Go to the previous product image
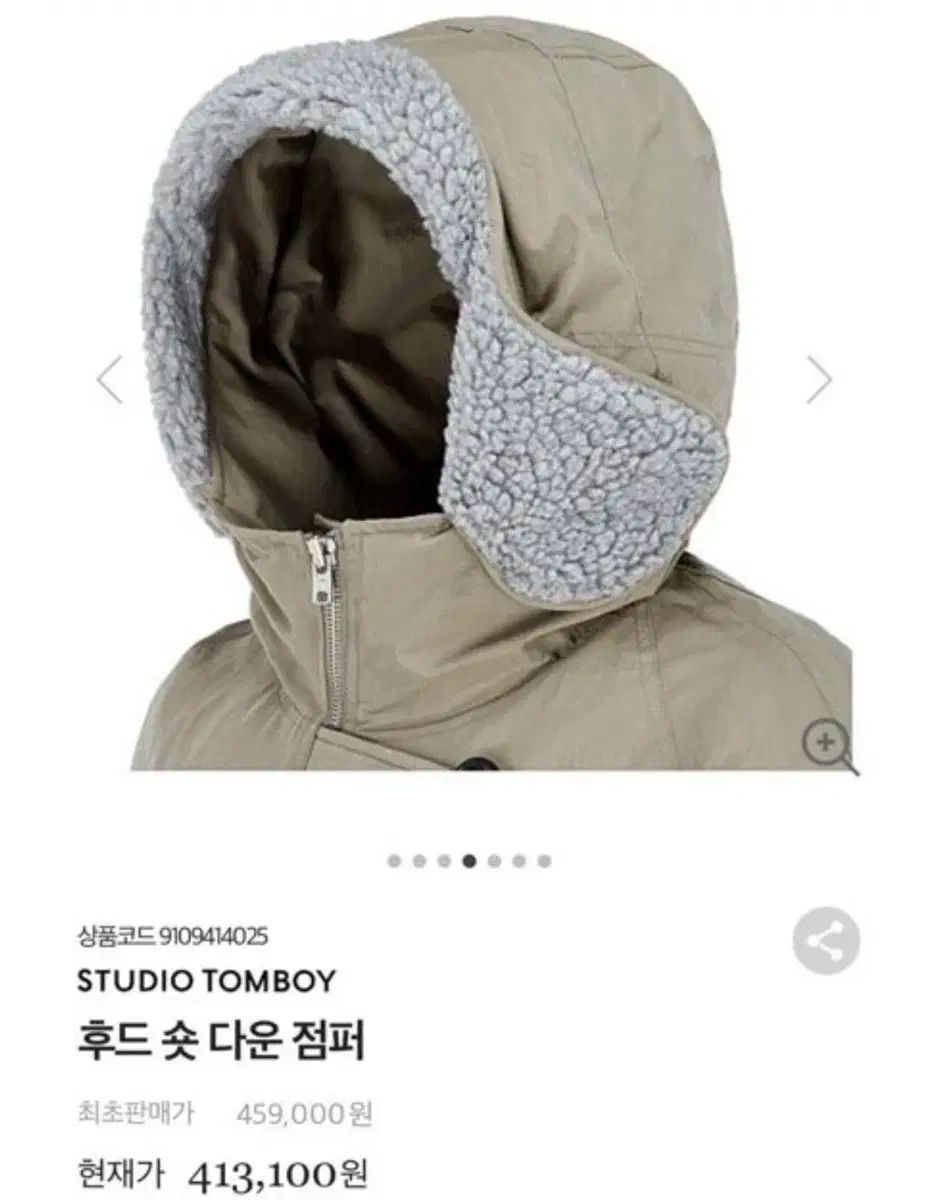The height and width of the screenshot is (1200, 938). [109, 380]
